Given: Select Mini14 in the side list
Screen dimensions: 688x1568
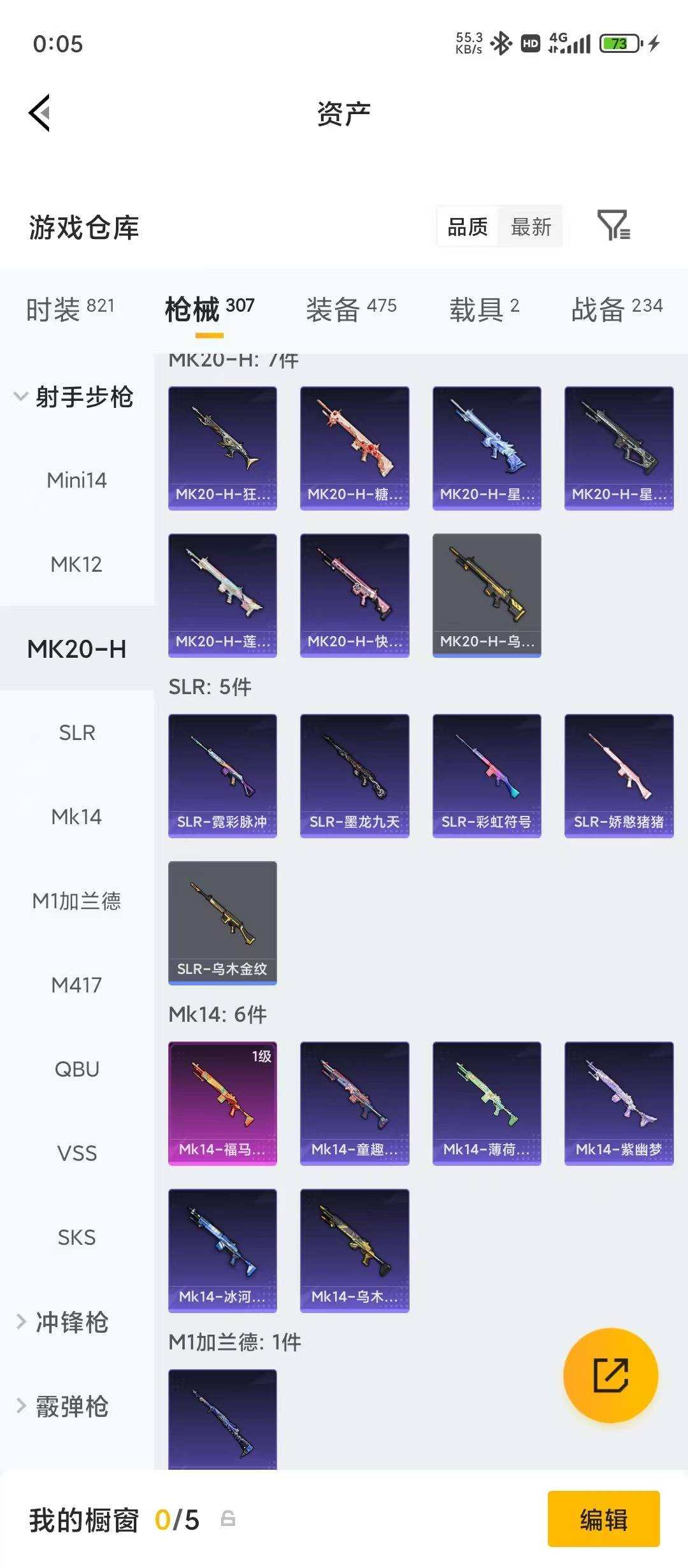Looking at the screenshot, I should pyautogui.click(x=76, y=480).
